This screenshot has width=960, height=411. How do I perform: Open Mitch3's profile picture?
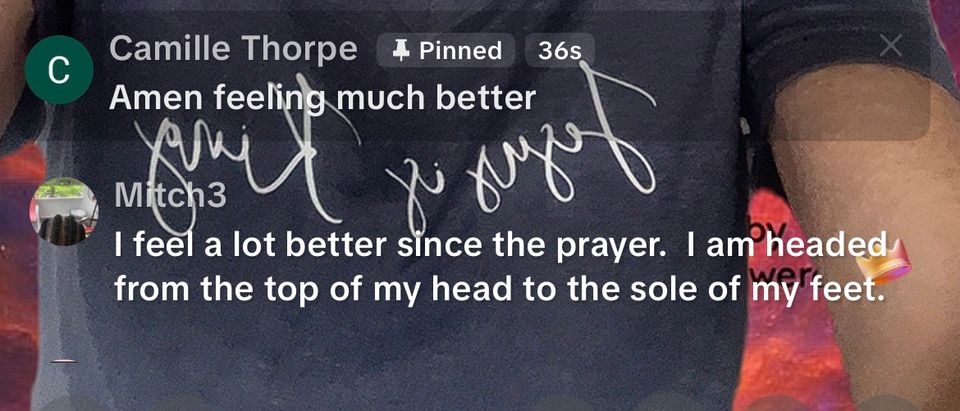click(63, 211)
